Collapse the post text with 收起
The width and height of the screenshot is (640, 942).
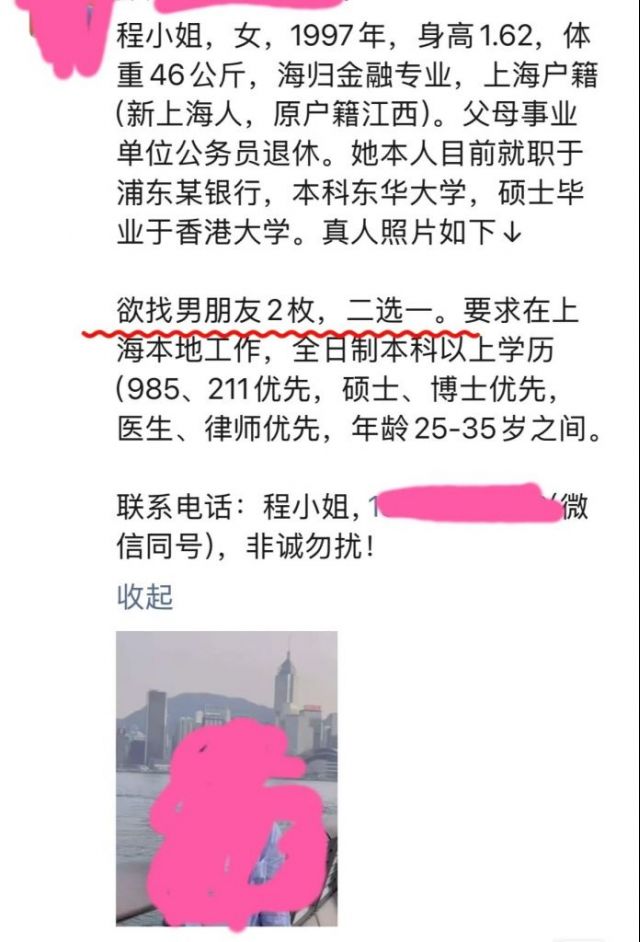pos(145,597)
